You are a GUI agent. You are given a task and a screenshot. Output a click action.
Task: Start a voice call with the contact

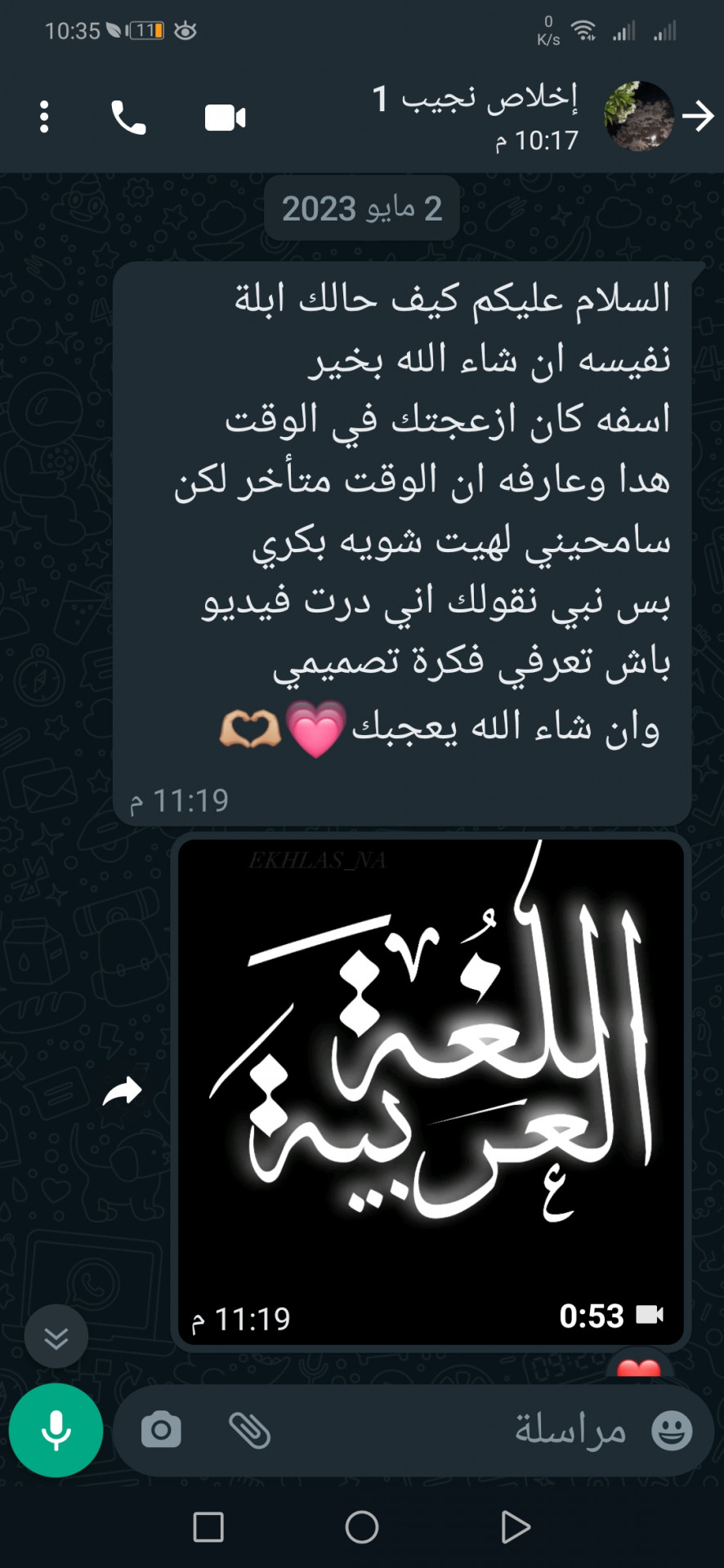click(x=128, y=118)
